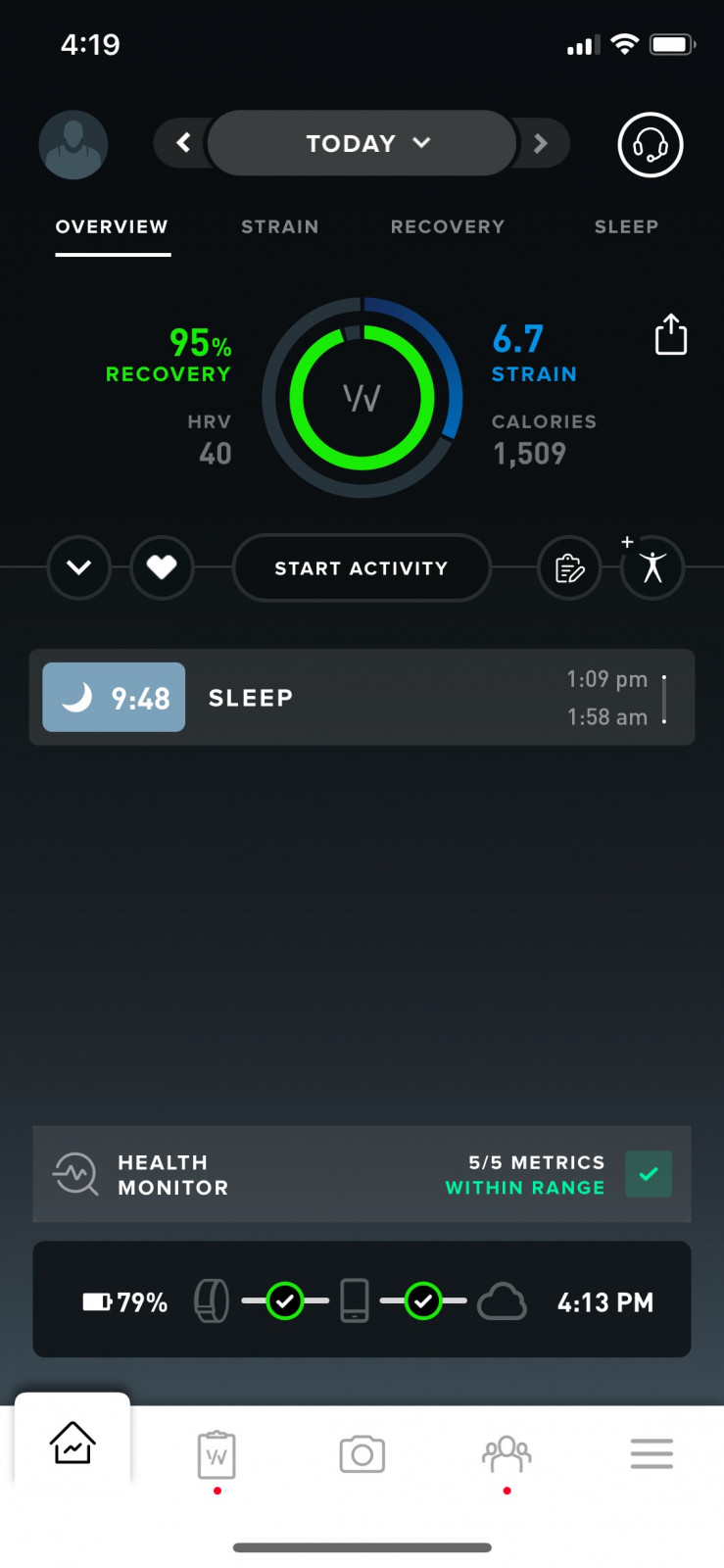This screenshot has height=1568, width=724.
Task: Switch to the SLEEP tab
Action: click(x=626, y=226)
